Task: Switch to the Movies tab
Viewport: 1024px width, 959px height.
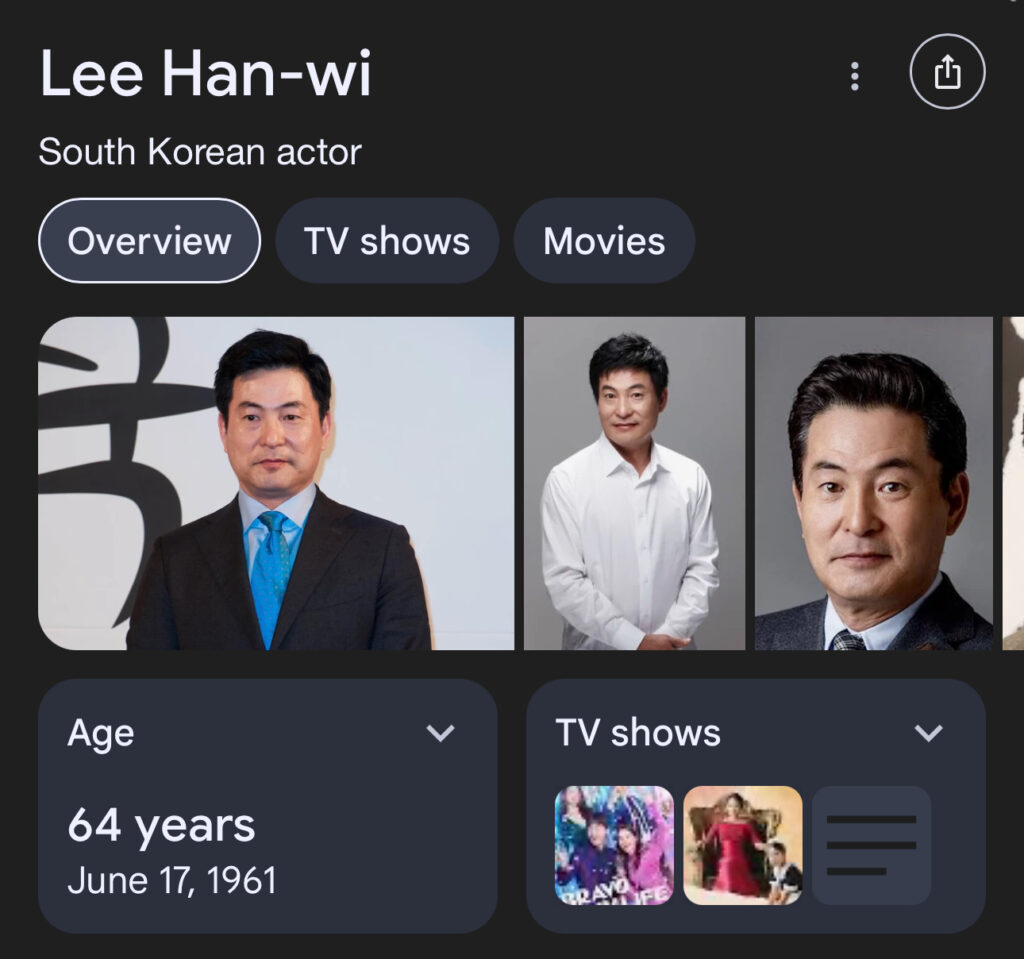Action: (x=604, y=241)
